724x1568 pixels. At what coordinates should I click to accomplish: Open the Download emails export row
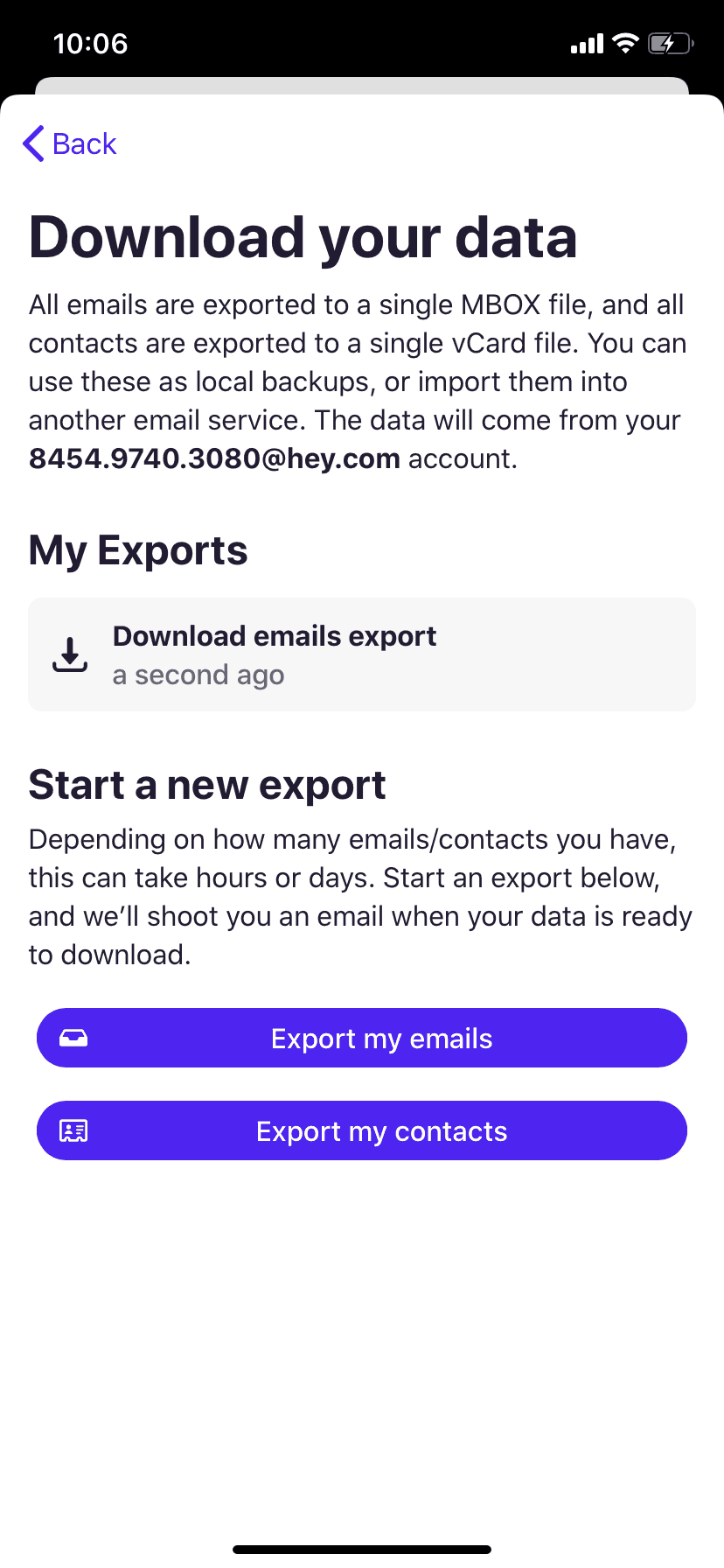click(x=361, y=654)
